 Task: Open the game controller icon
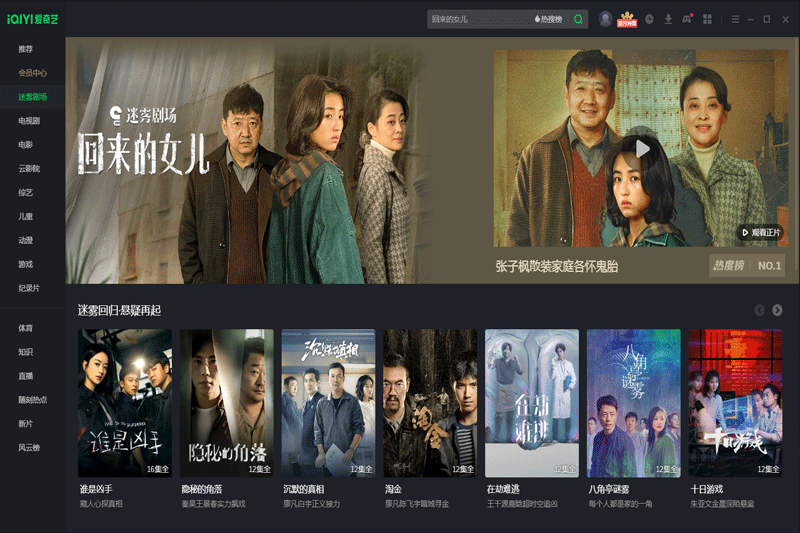coord(687,19)
